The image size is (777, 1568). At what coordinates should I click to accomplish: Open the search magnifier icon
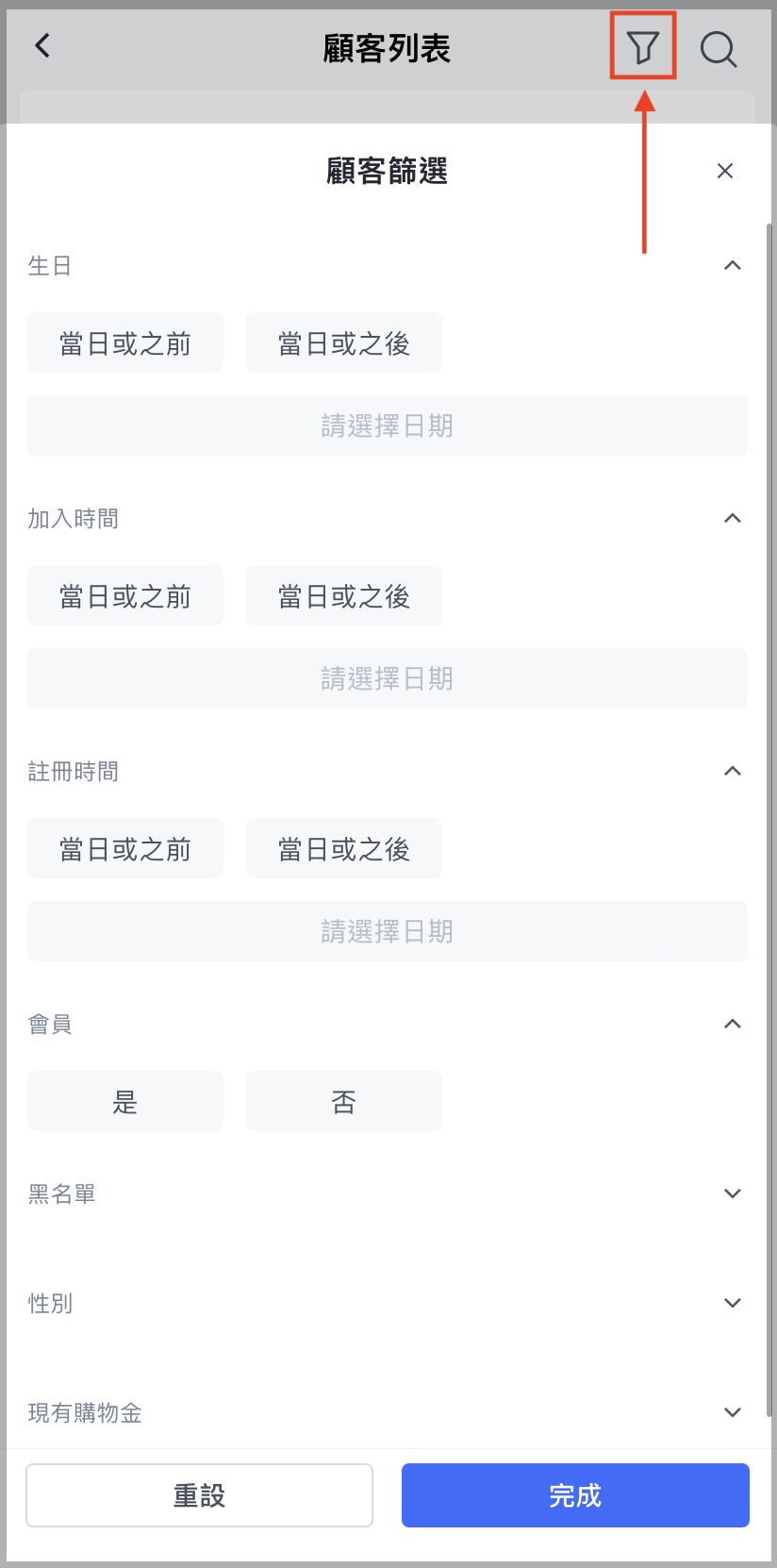[718, 48]
